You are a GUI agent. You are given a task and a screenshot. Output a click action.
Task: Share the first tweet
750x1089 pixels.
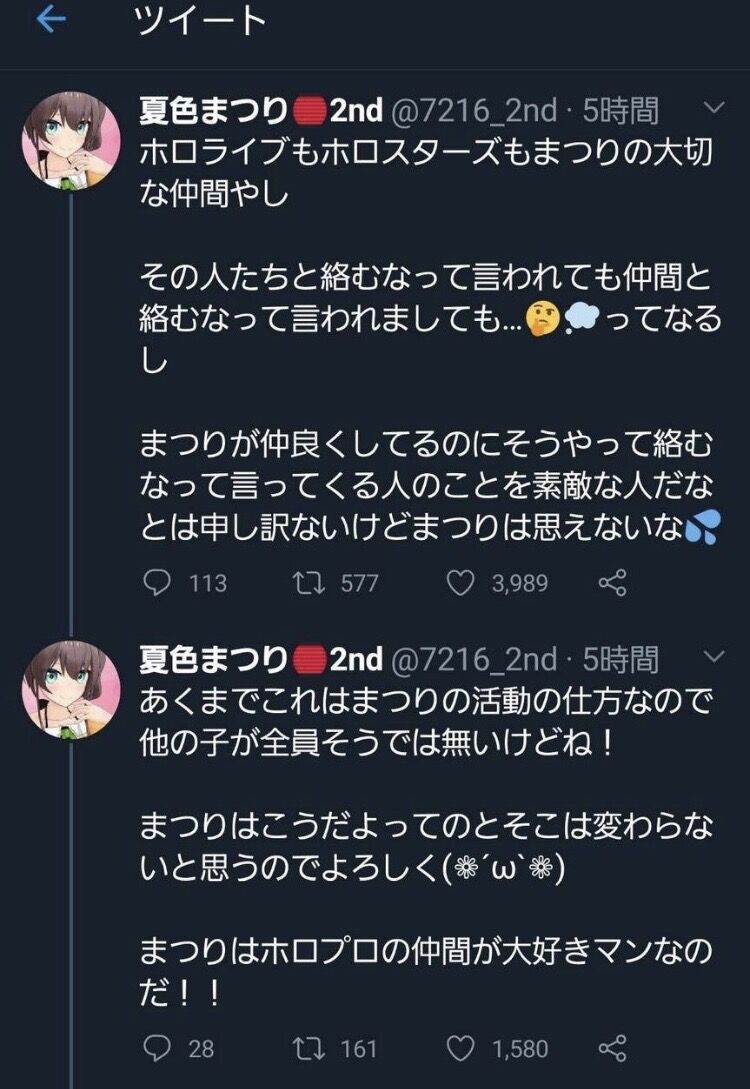[611, 583]
